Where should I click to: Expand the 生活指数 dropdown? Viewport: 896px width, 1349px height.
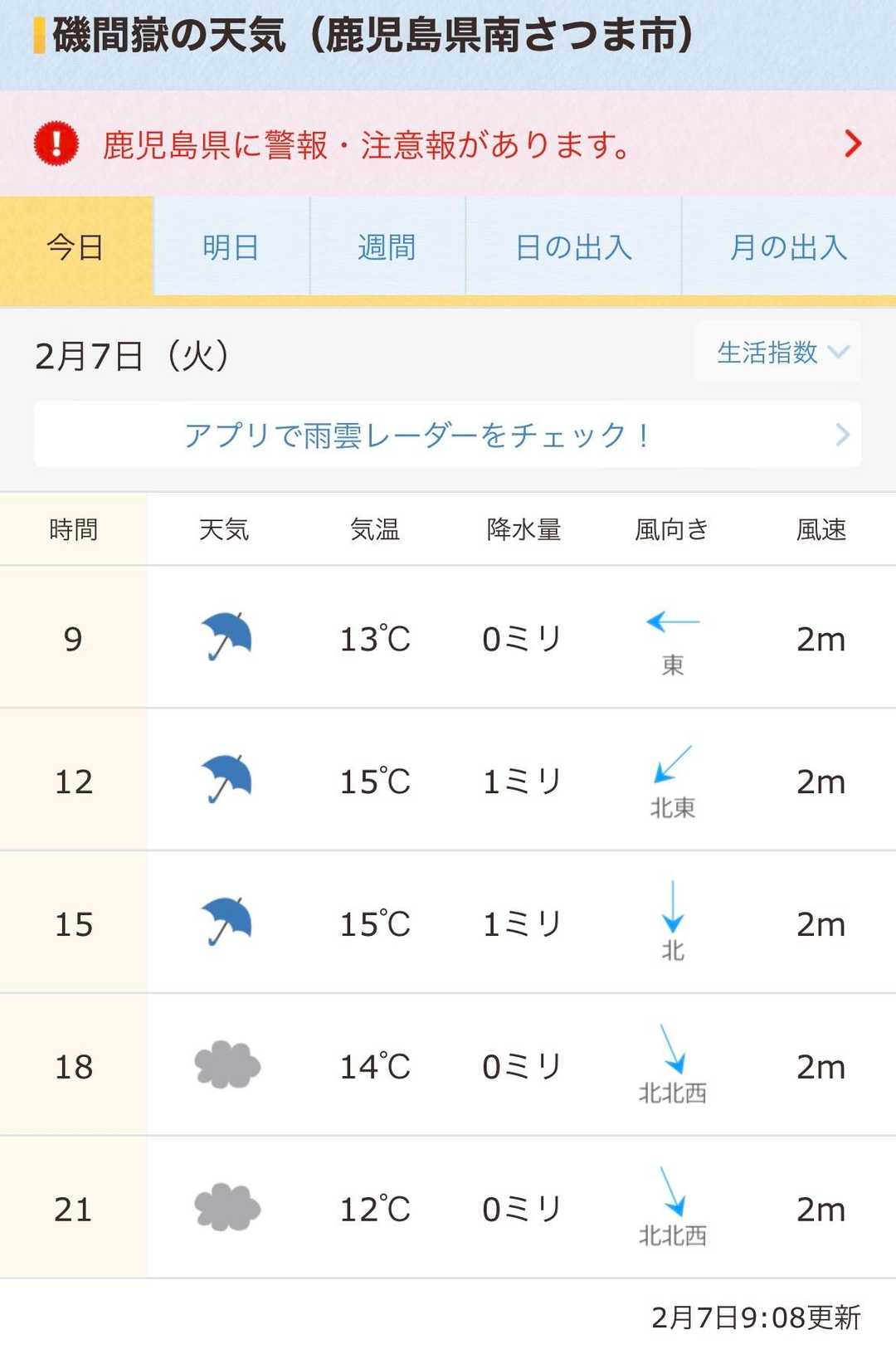tap(778, 353)
